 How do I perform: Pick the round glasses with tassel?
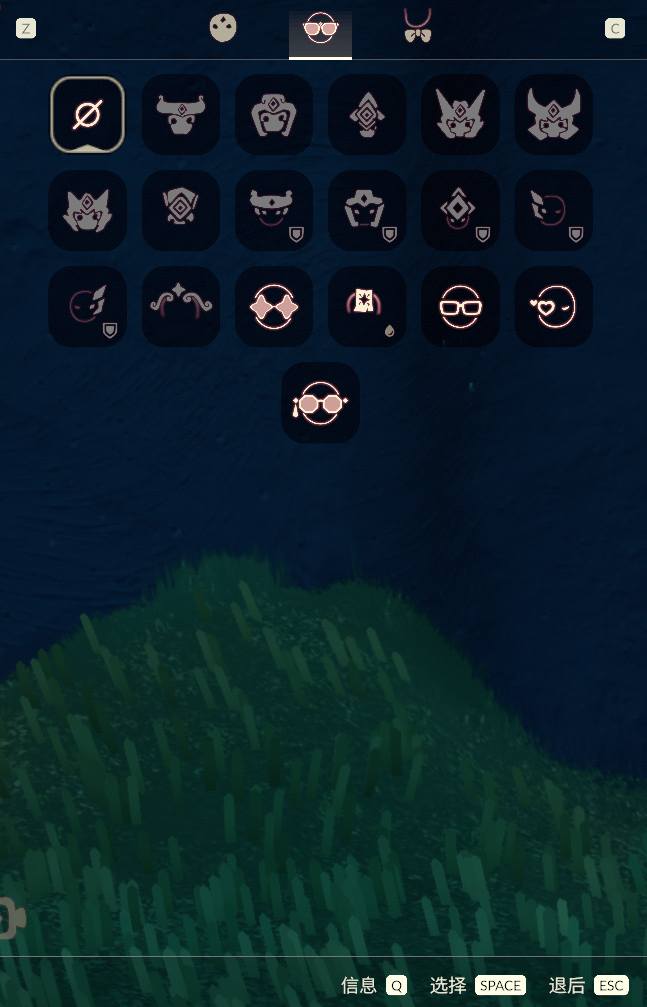320,402
